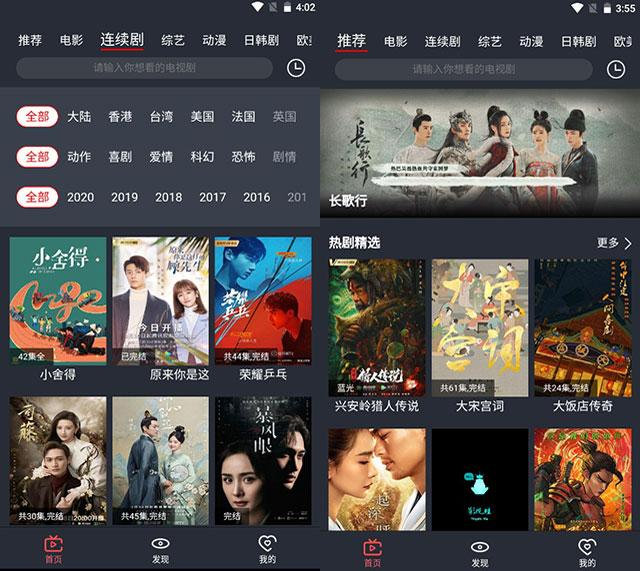Viewport: 640px width, 571px height.
Task: Select the 科幻 genre chip
Action: pyautogui.click(x=202, y=157)
